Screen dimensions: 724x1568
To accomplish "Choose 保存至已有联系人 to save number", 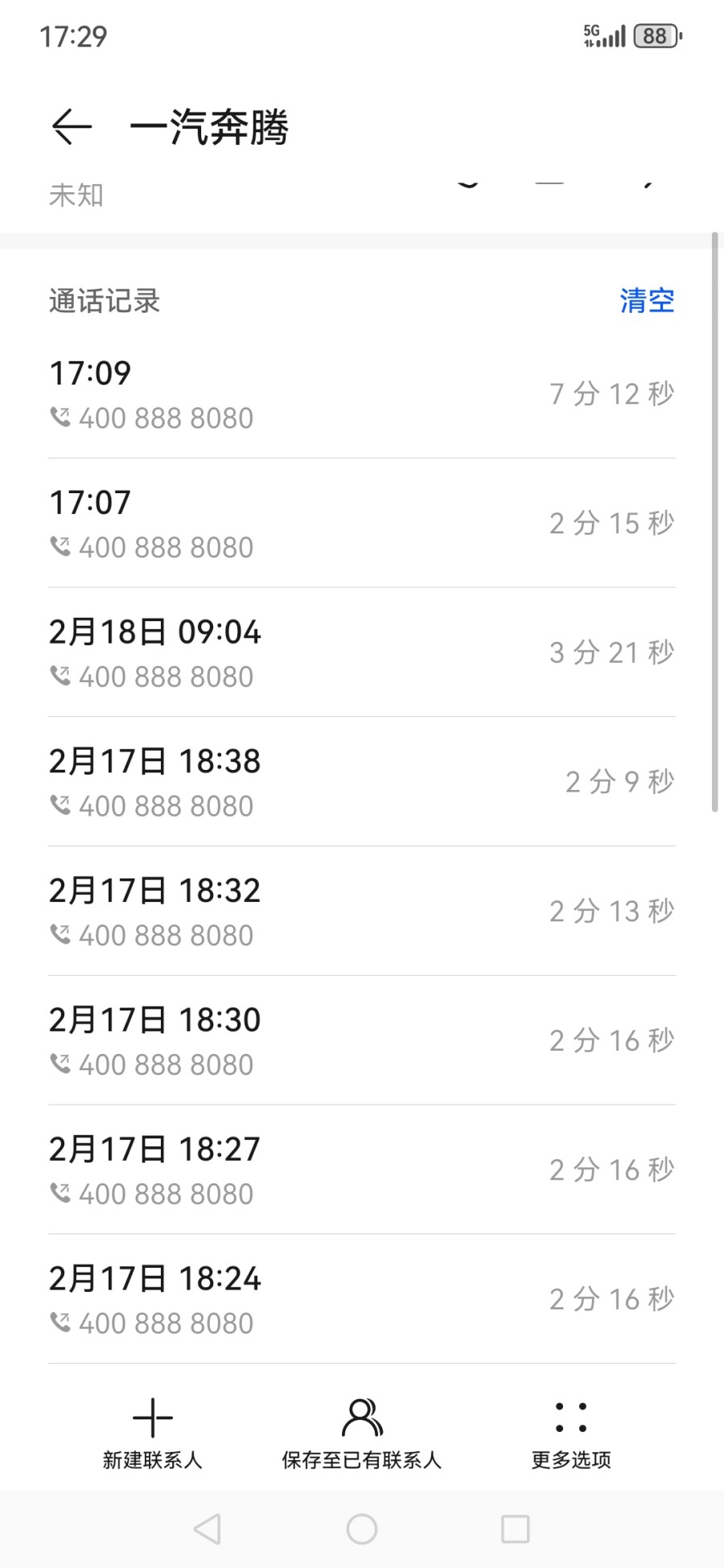I will [361, 1434].
